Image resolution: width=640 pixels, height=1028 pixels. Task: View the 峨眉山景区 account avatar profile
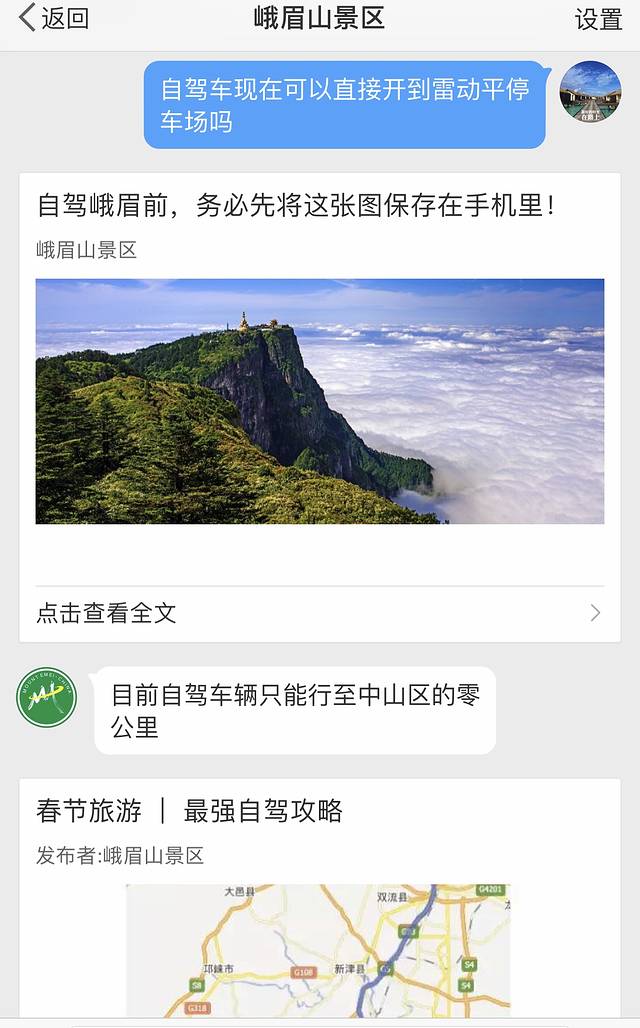47,697
